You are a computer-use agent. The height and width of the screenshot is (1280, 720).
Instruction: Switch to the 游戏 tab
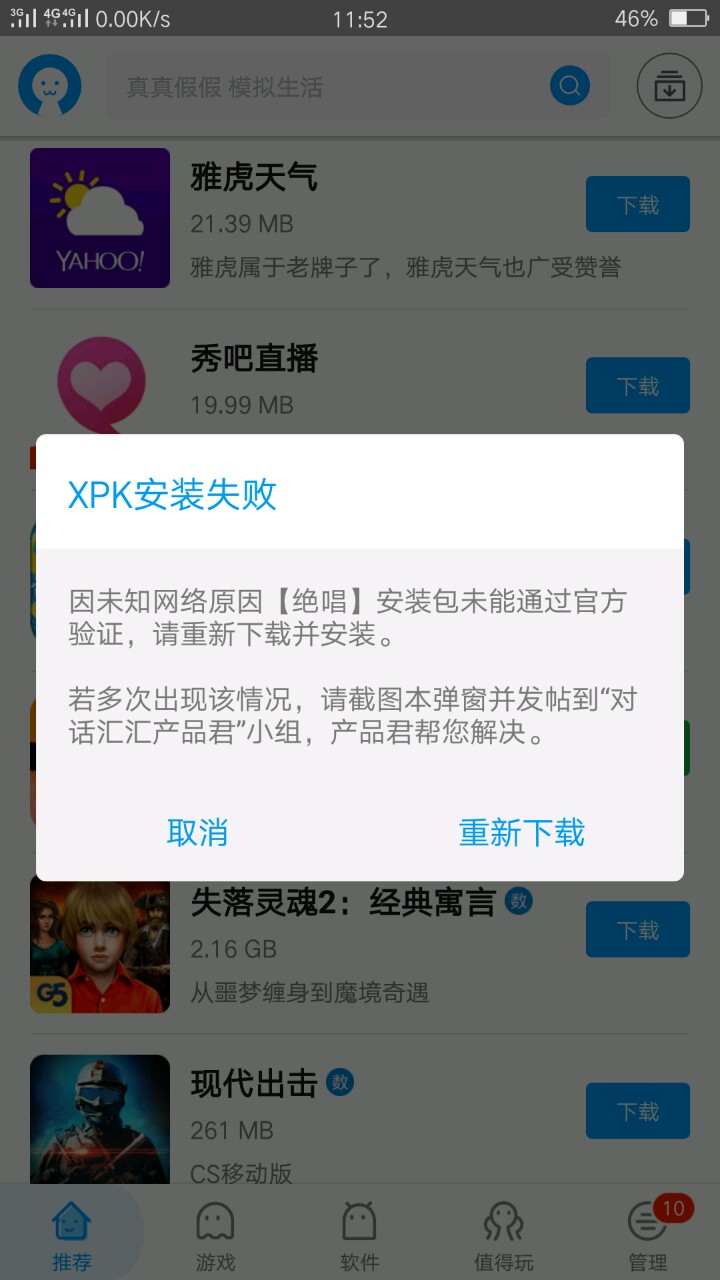[216, 1236]
